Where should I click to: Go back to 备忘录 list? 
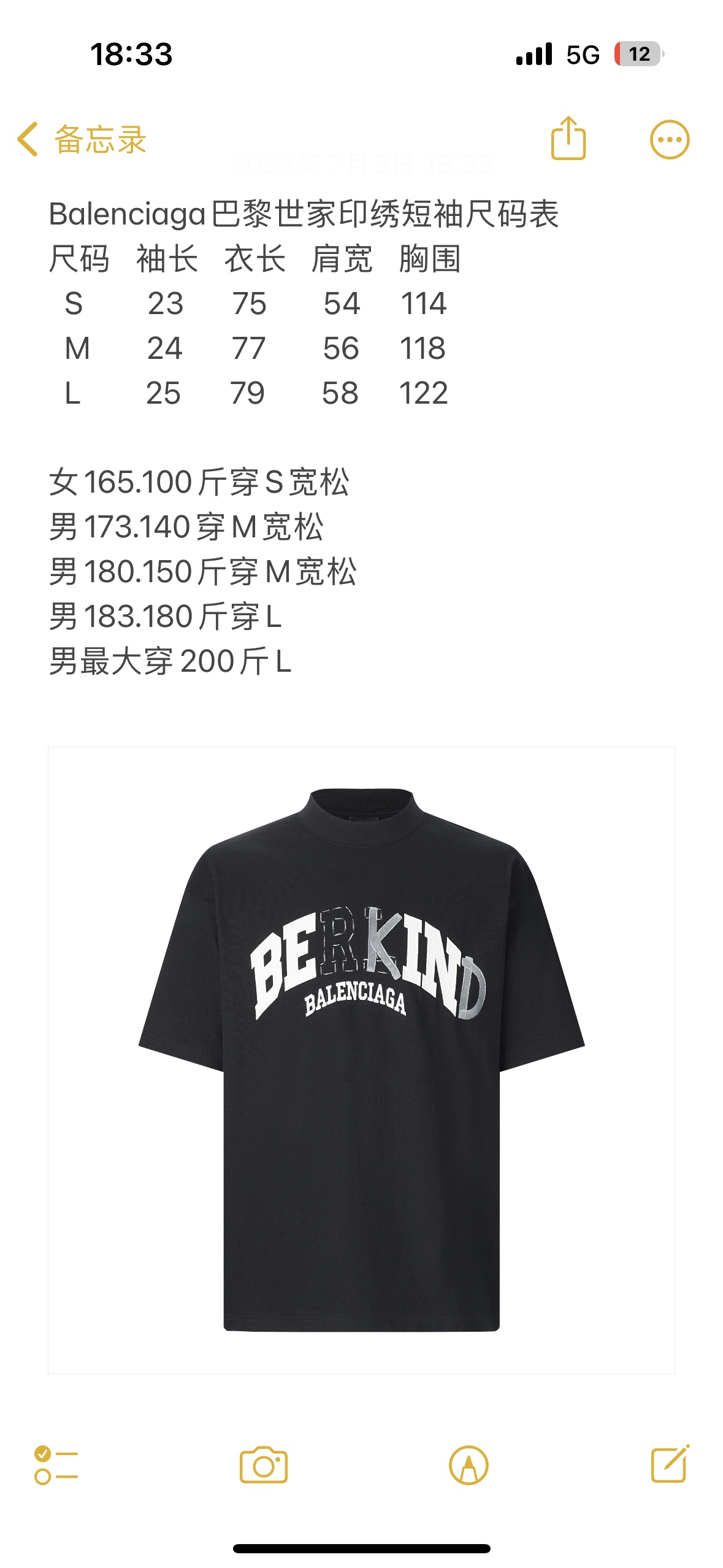click(x=82, y=139)
